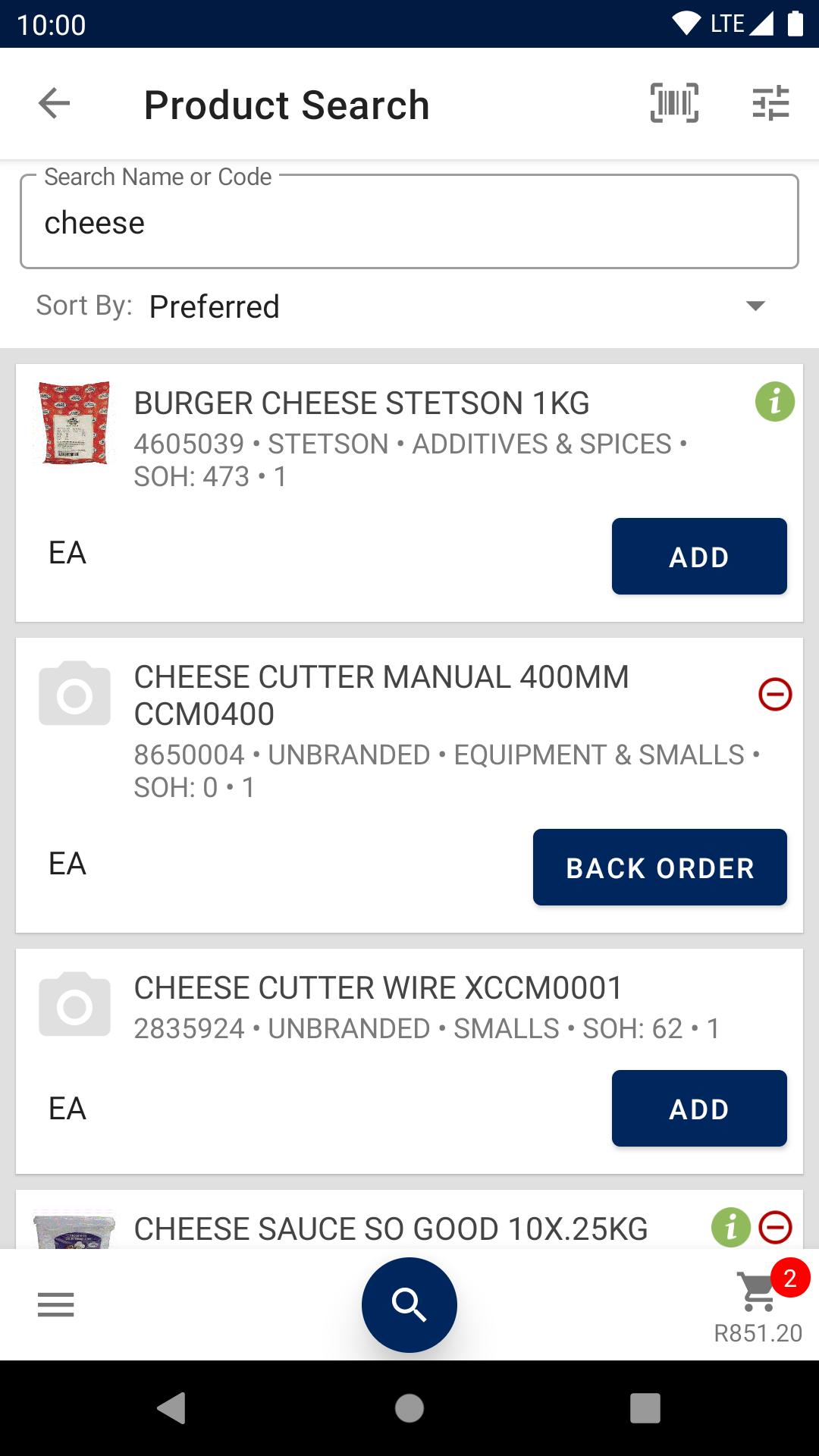Screen dimensions: 819x1456
Task: Back order the Cheese Cutter Manual 400MM
Action: pos(660,867)
